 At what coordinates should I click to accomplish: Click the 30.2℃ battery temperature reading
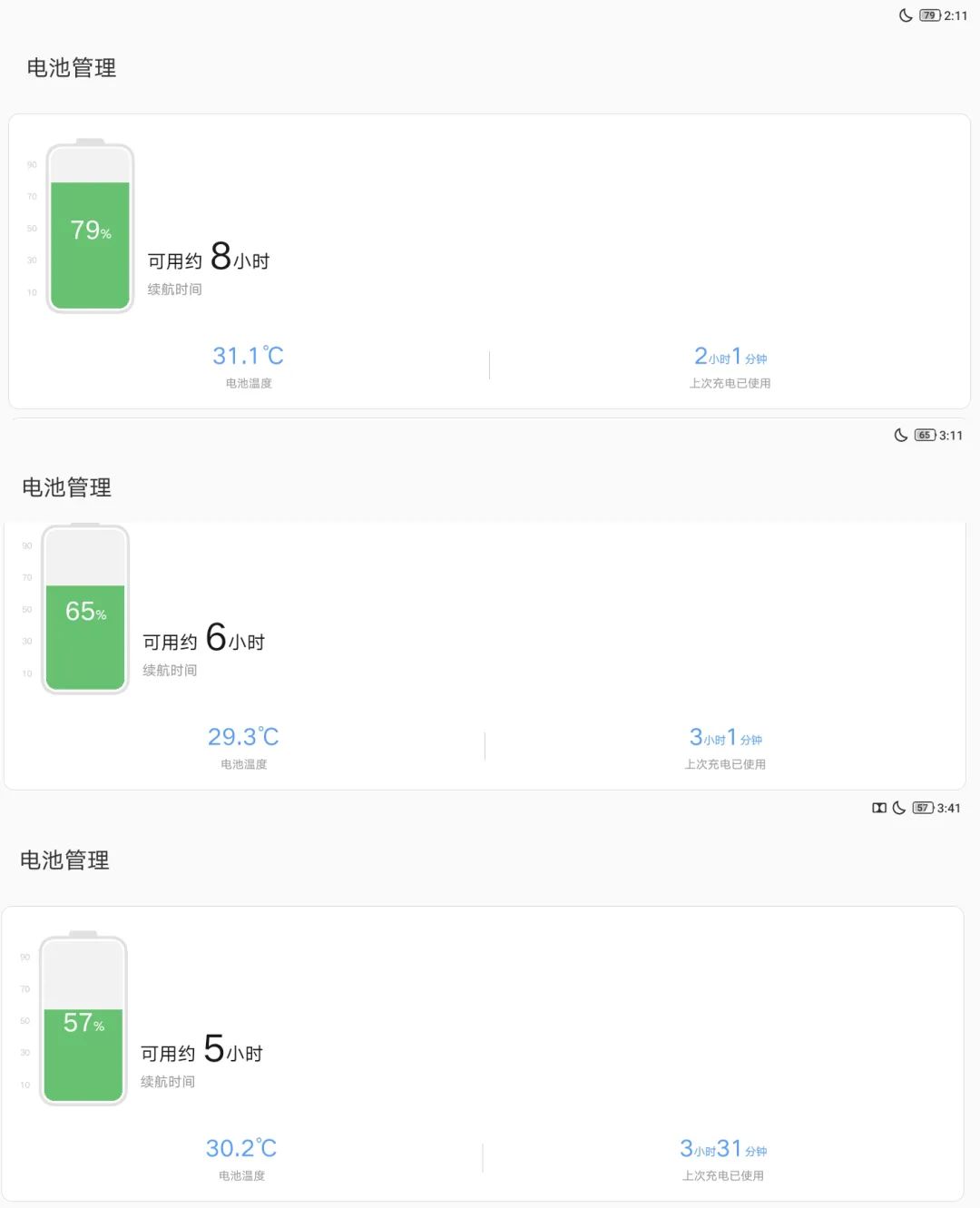pyautogui.click(x=240, y=1148)
